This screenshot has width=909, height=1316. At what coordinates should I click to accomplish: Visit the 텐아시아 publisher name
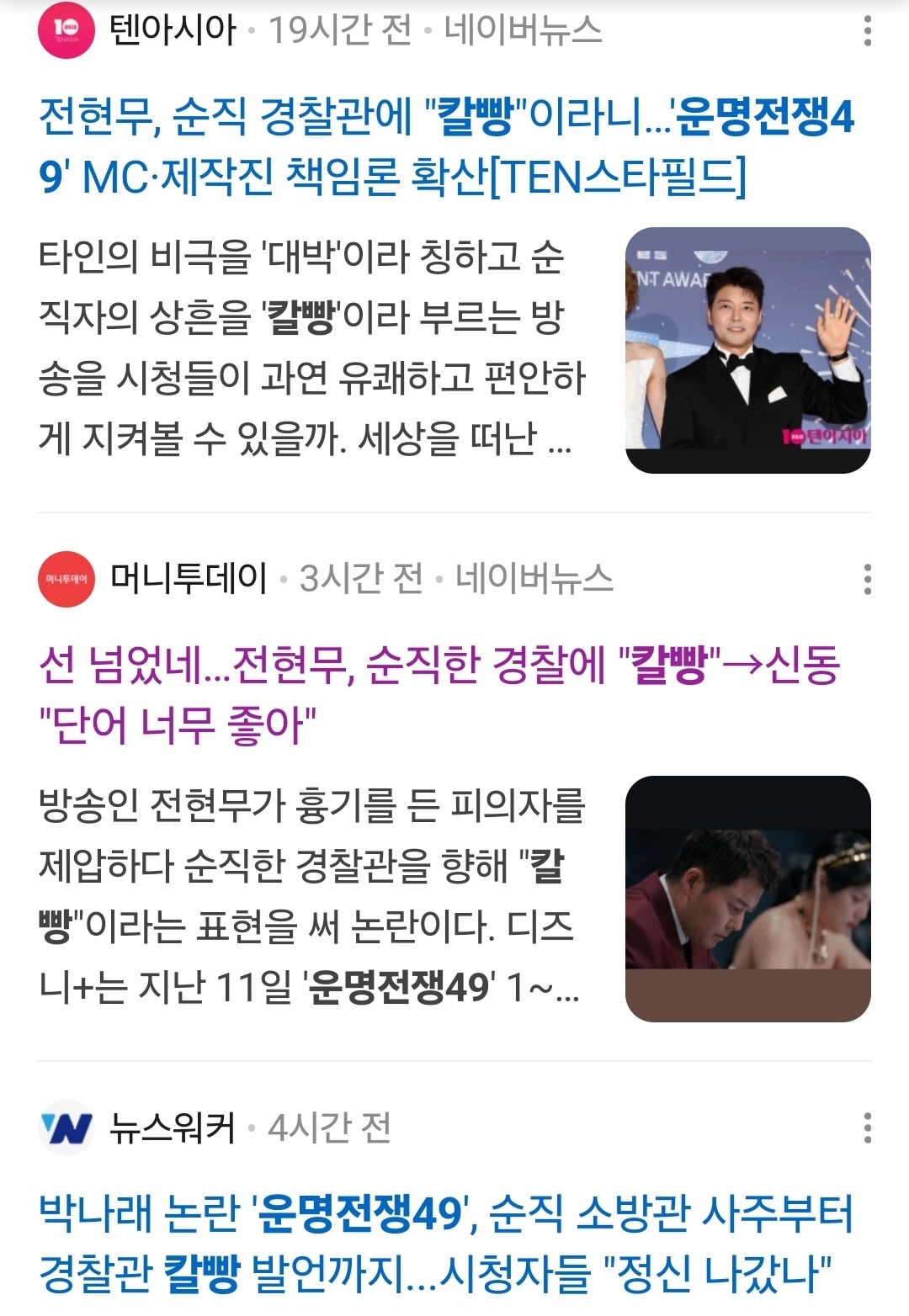[173, 30]
